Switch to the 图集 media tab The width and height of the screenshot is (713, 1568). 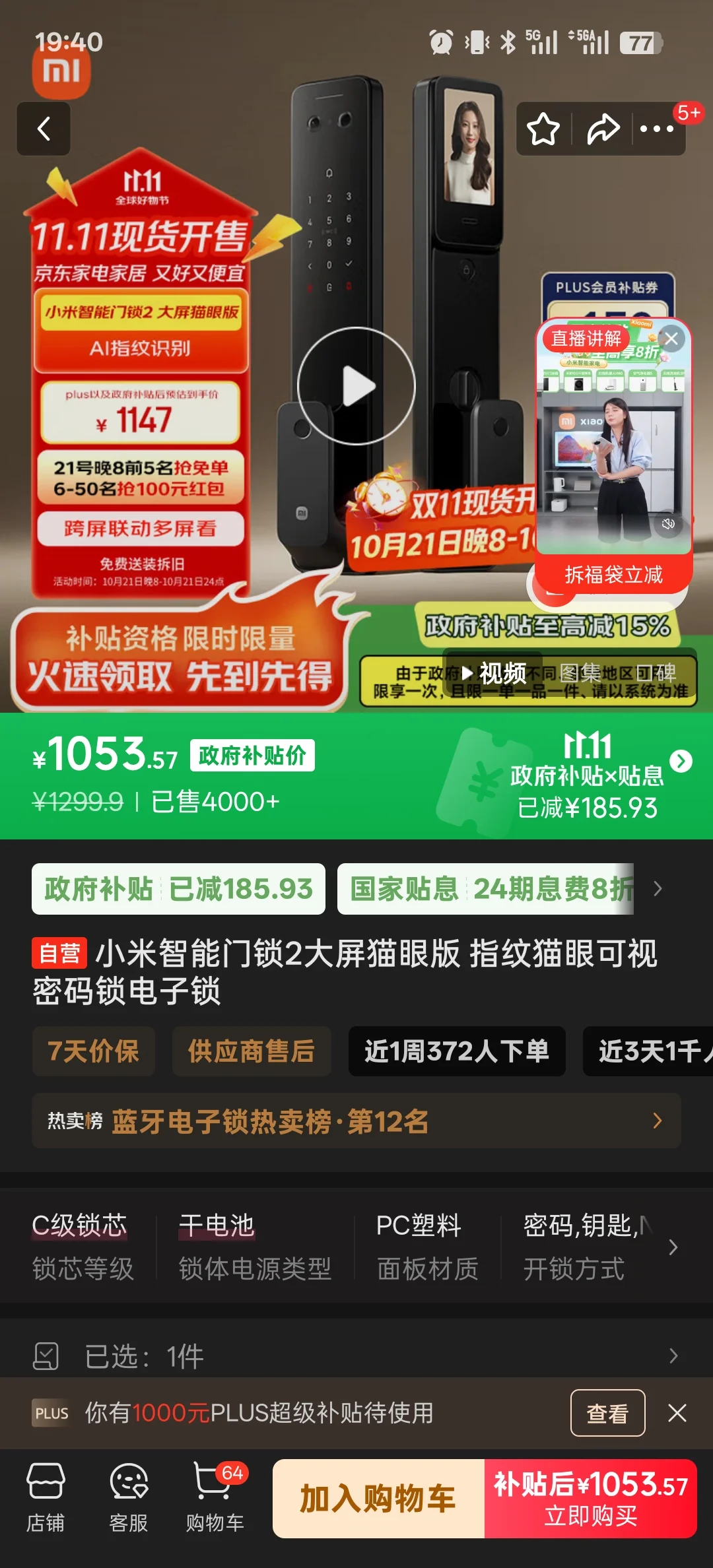point(580,673)
